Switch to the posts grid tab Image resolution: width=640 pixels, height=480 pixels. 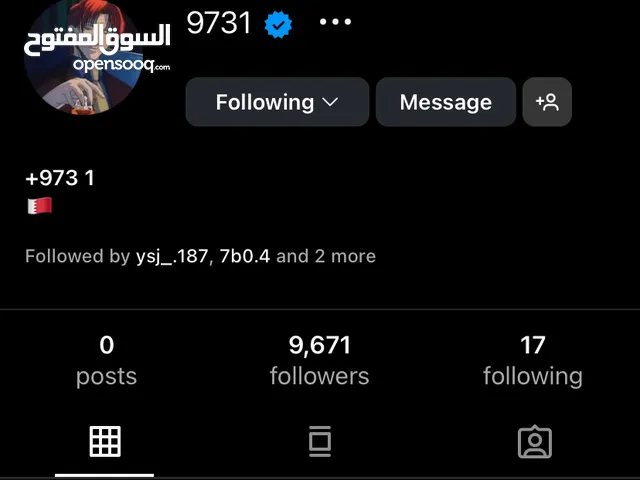coord(105,441)
